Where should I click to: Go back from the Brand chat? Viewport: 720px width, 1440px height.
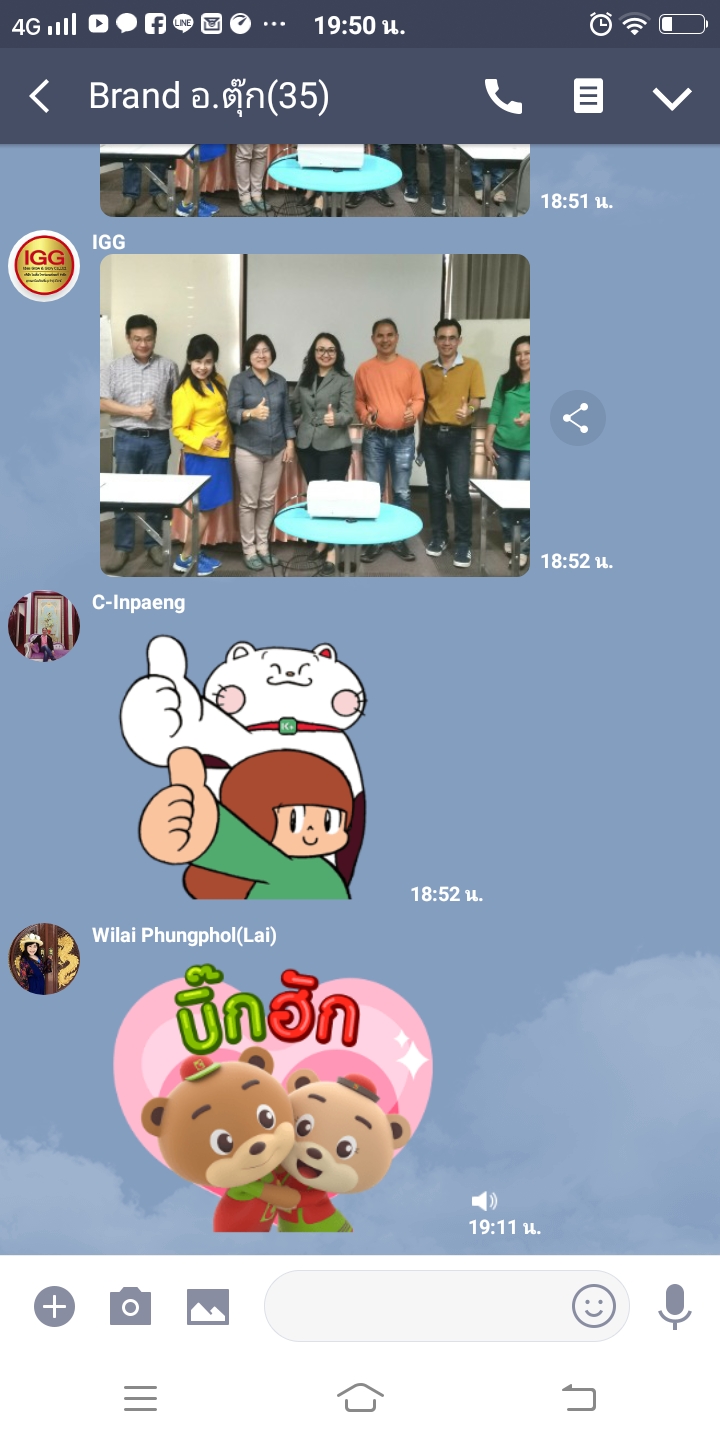tap(39, 97)
